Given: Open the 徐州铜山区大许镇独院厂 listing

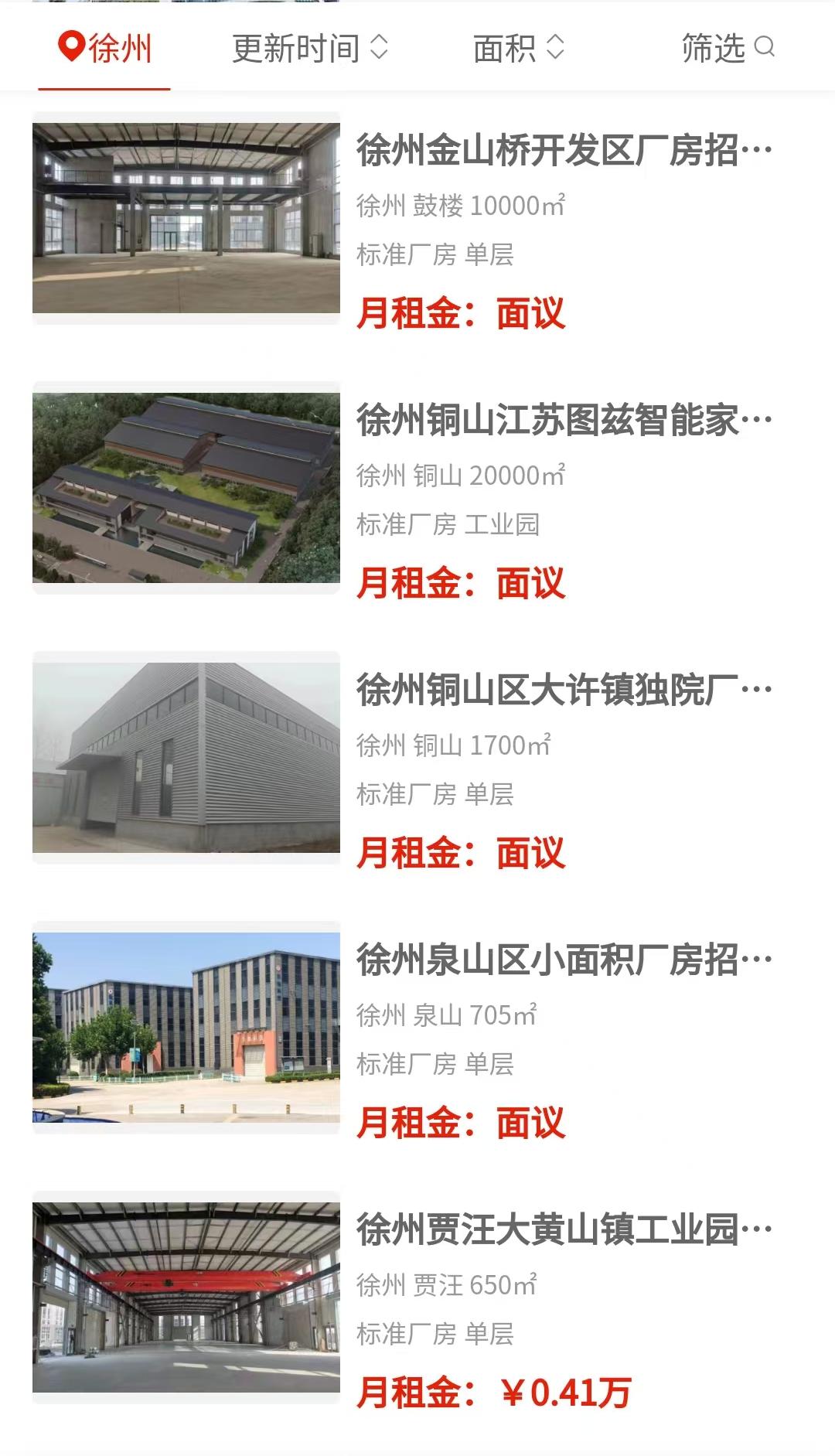Looking at the screenshot, I should click(564, 690).
